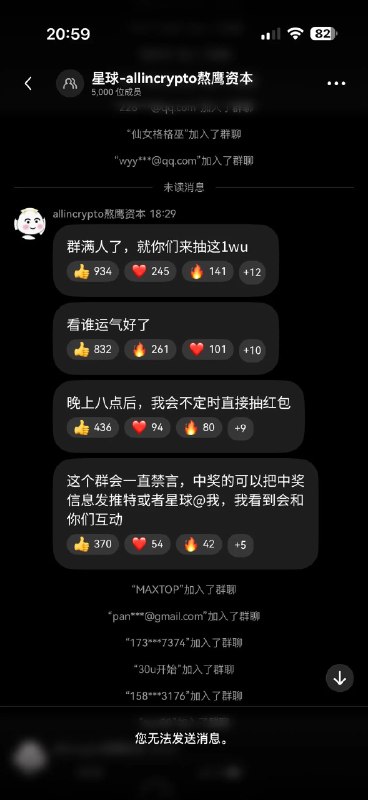Tap the 261 fire reaction
The height and width of the screenshot is (800, 368).
[150, 350]
